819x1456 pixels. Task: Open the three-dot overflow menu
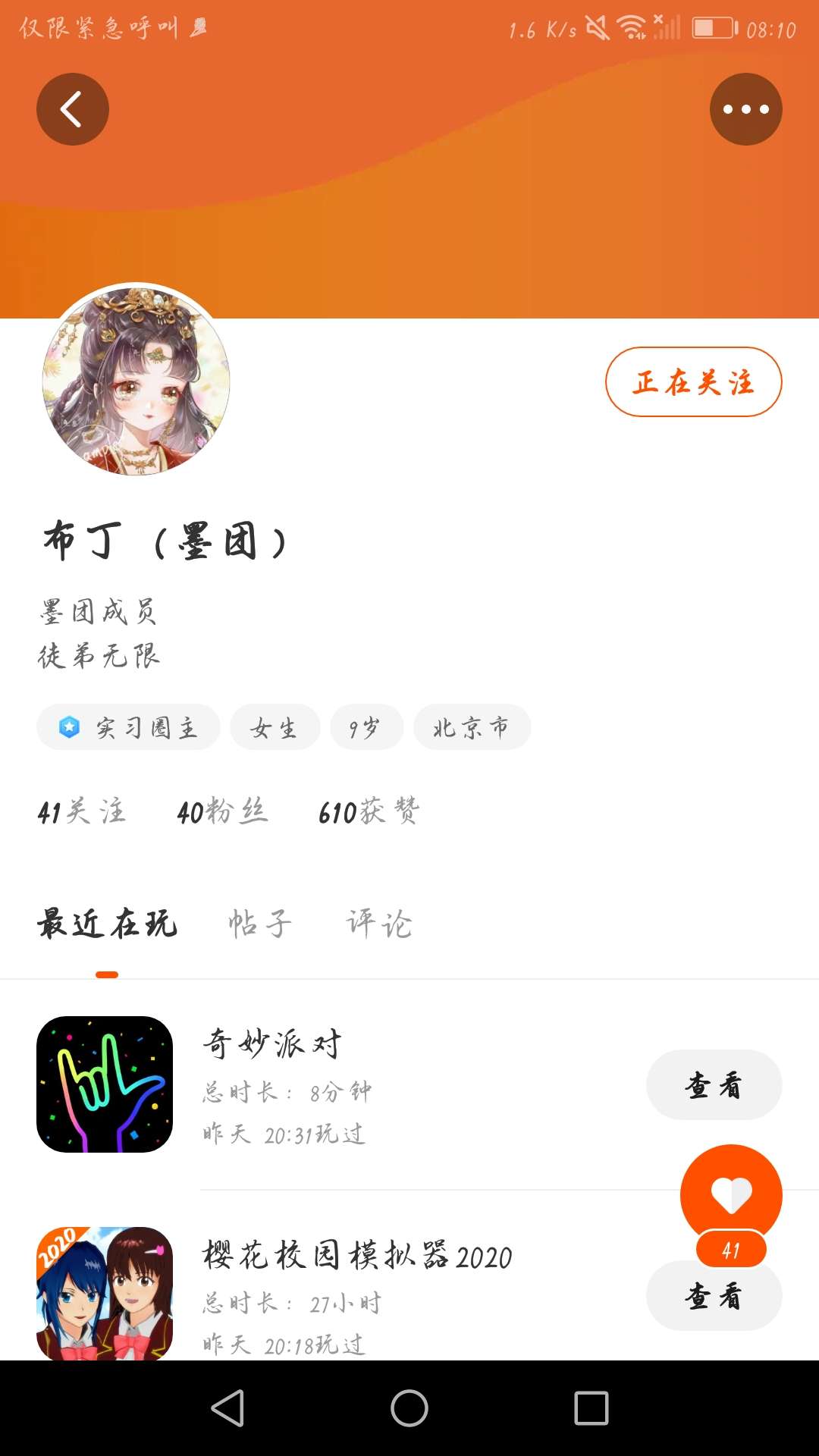coord(745,109)
